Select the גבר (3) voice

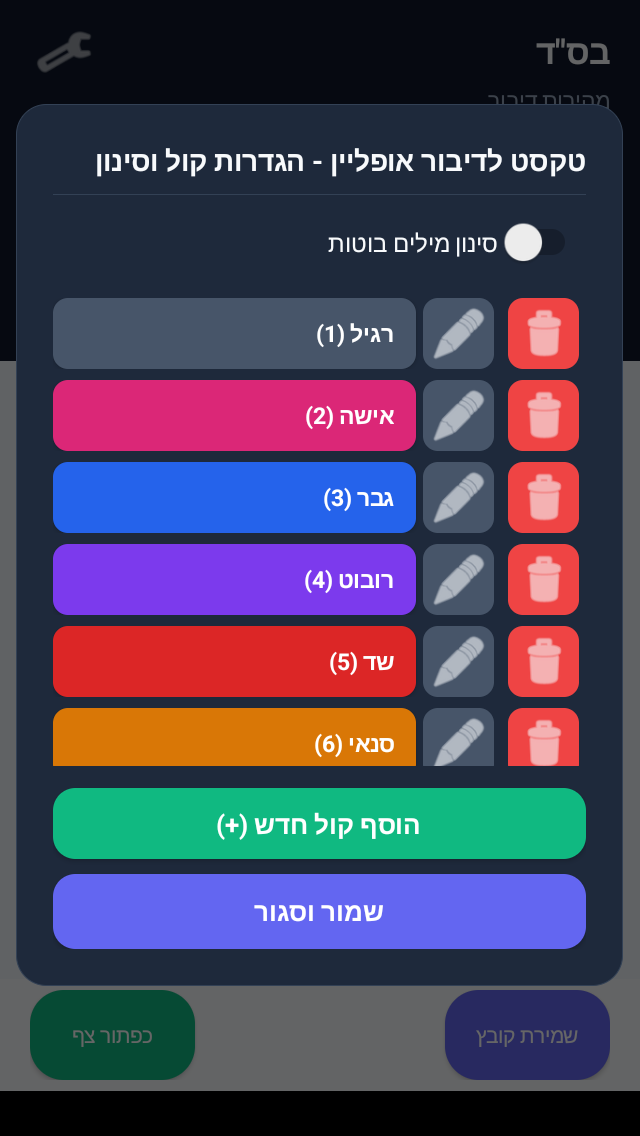coord(234,497)
